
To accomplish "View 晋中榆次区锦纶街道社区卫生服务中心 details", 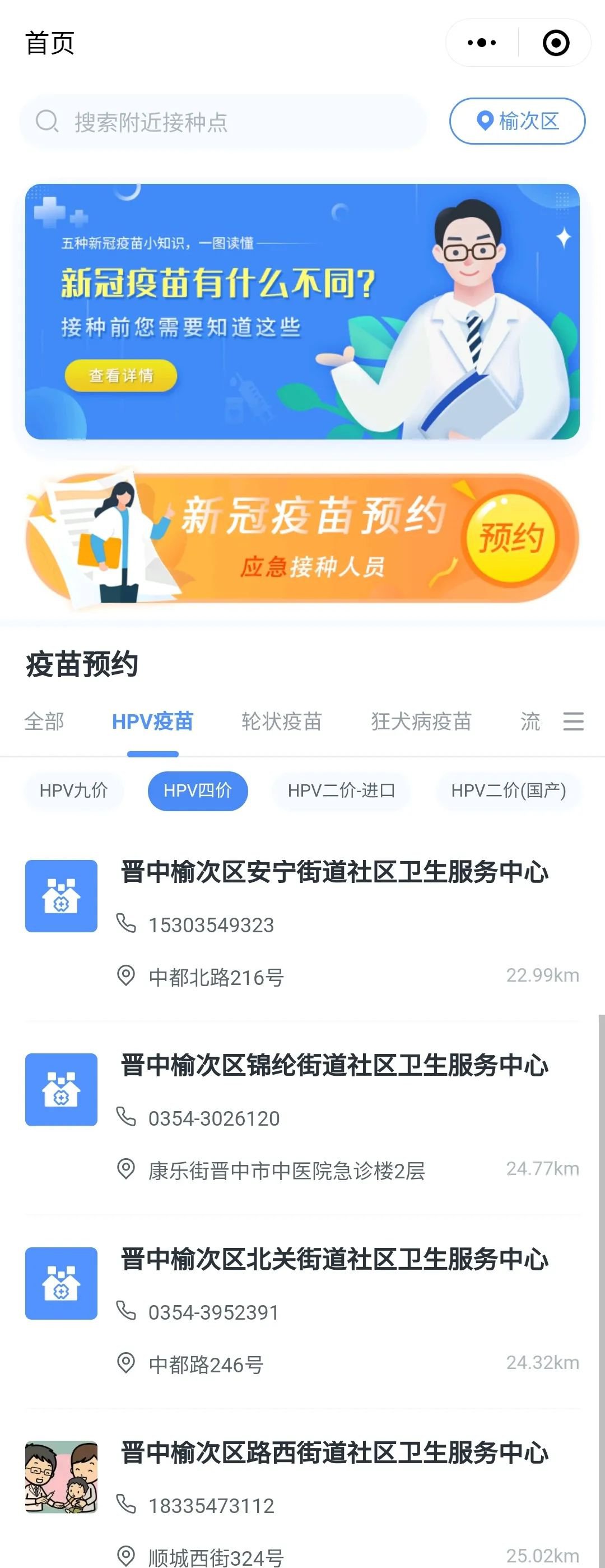I will (x=334, y=1065).
